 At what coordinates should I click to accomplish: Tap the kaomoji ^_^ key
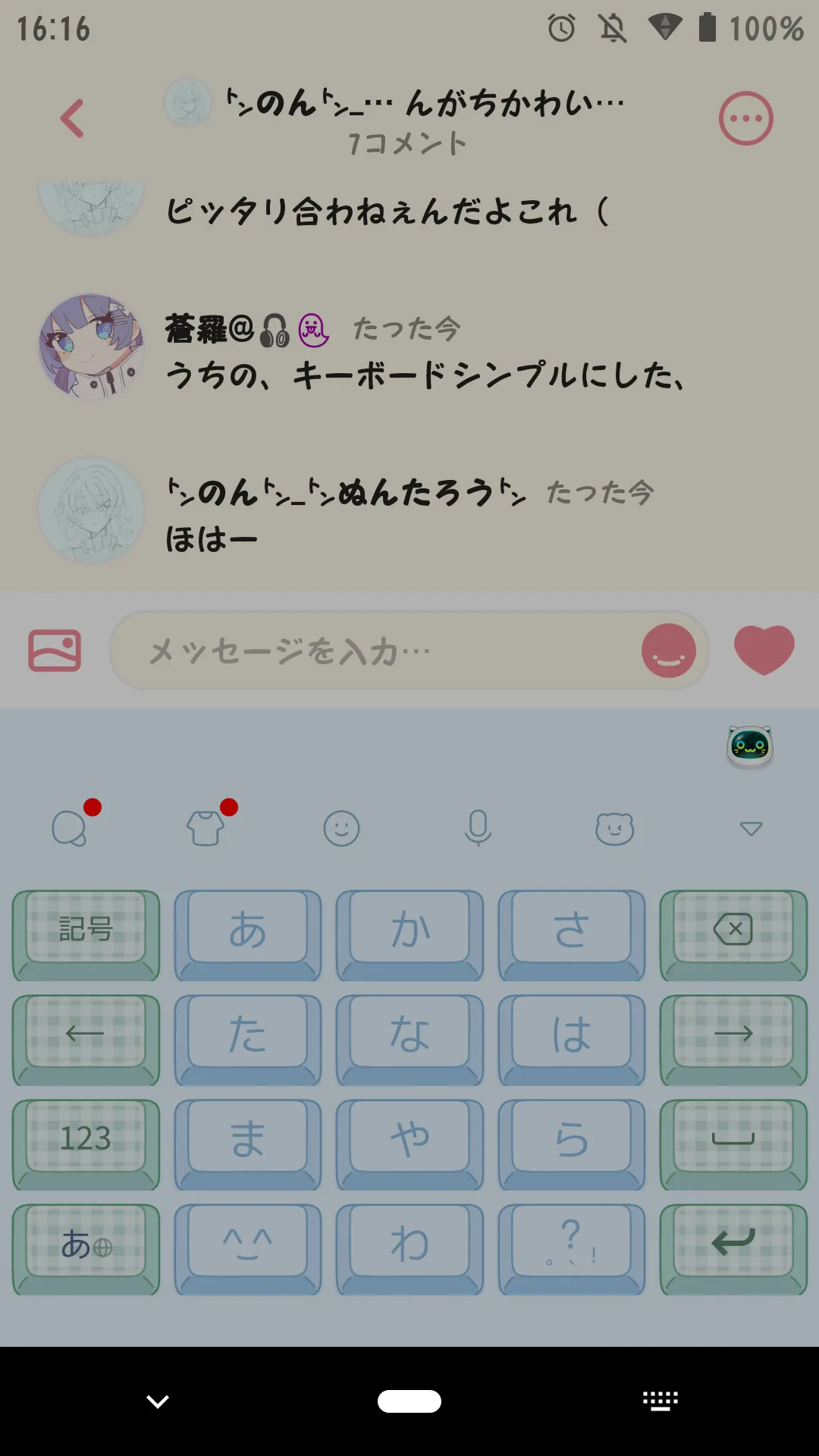248,1249
